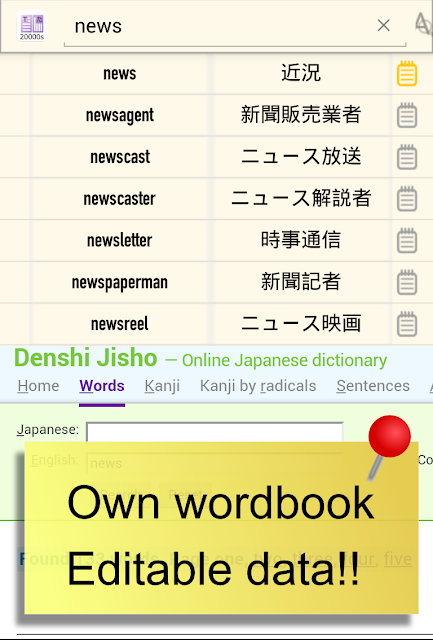Tap the search field containing news
This screenshot has height=640, width=433.
(x=235, y=27)
